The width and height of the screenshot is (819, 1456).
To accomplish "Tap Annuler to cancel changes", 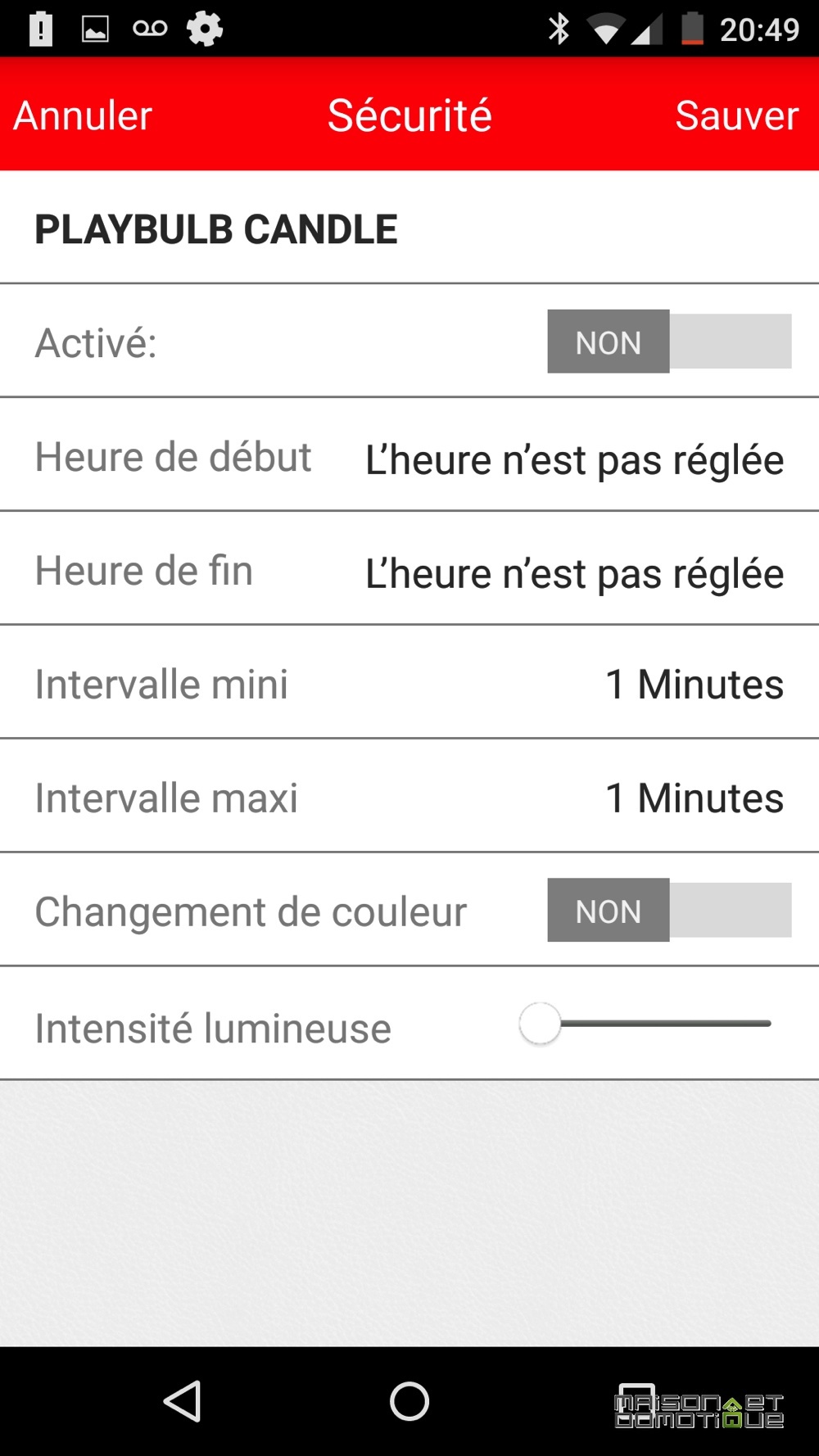I will (83, 115).
